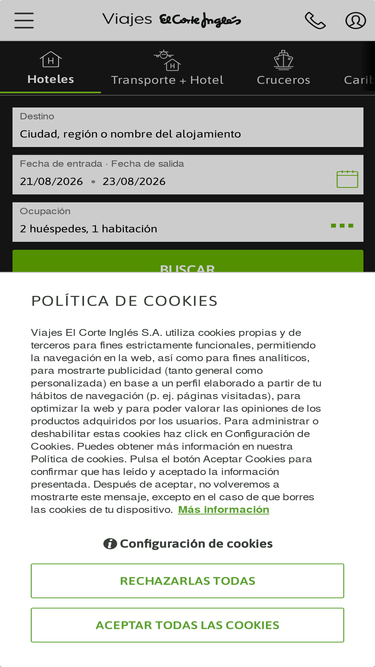This screenshot has height=667, width=375.
Task: Switch to the Cruceros tab
Action: (283, 68)
